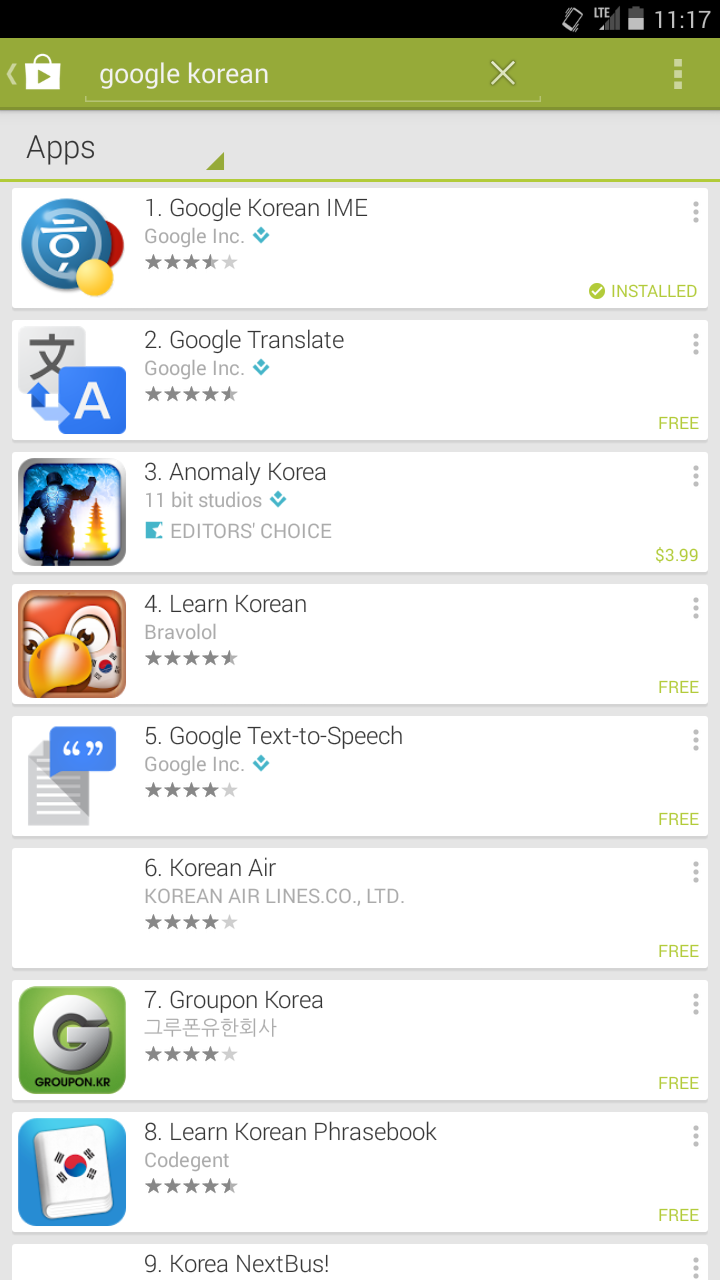Open Google Translate app page
Image resolution: width=720 pixels, height=1280 pixels.
[x=360, y=380]
